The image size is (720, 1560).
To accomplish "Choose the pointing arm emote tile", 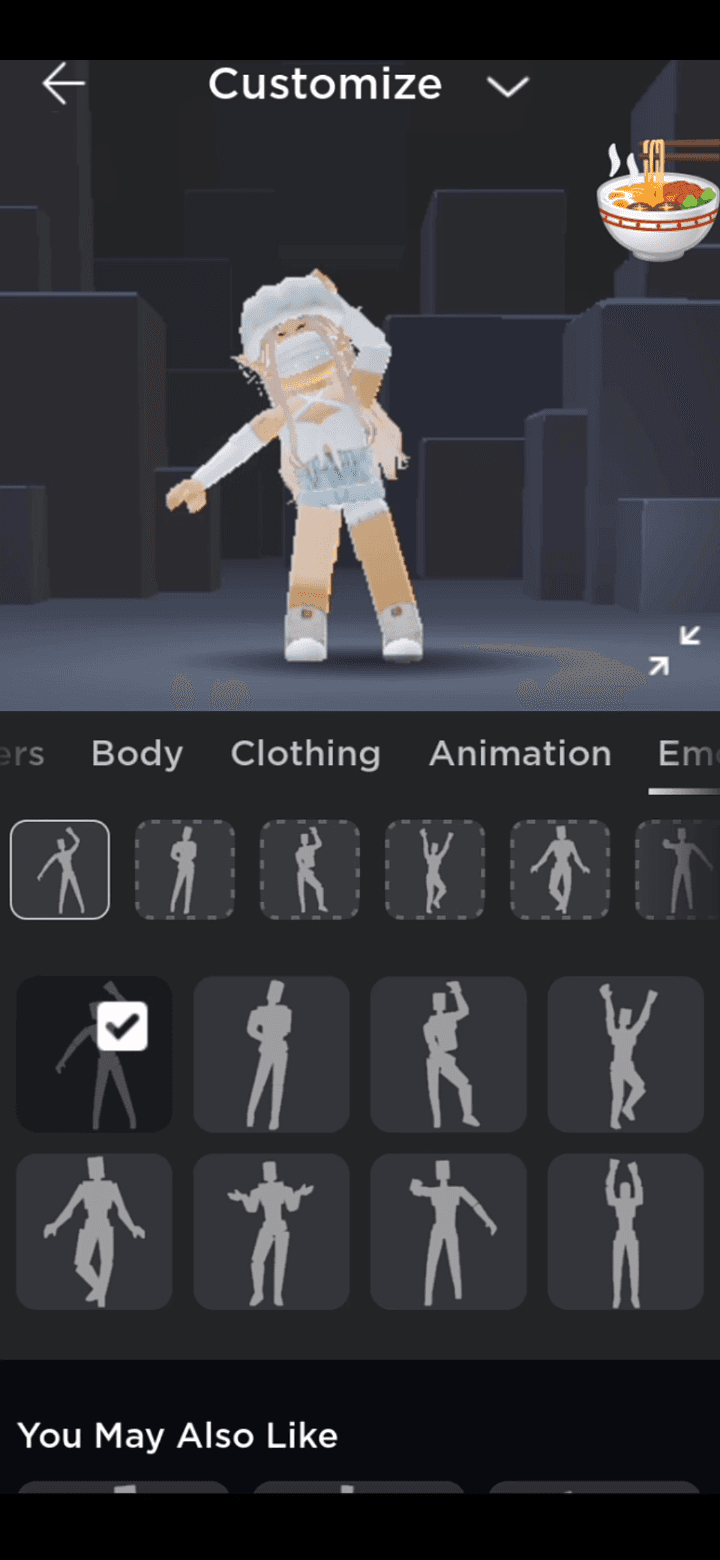I will tap(448, 1231).
